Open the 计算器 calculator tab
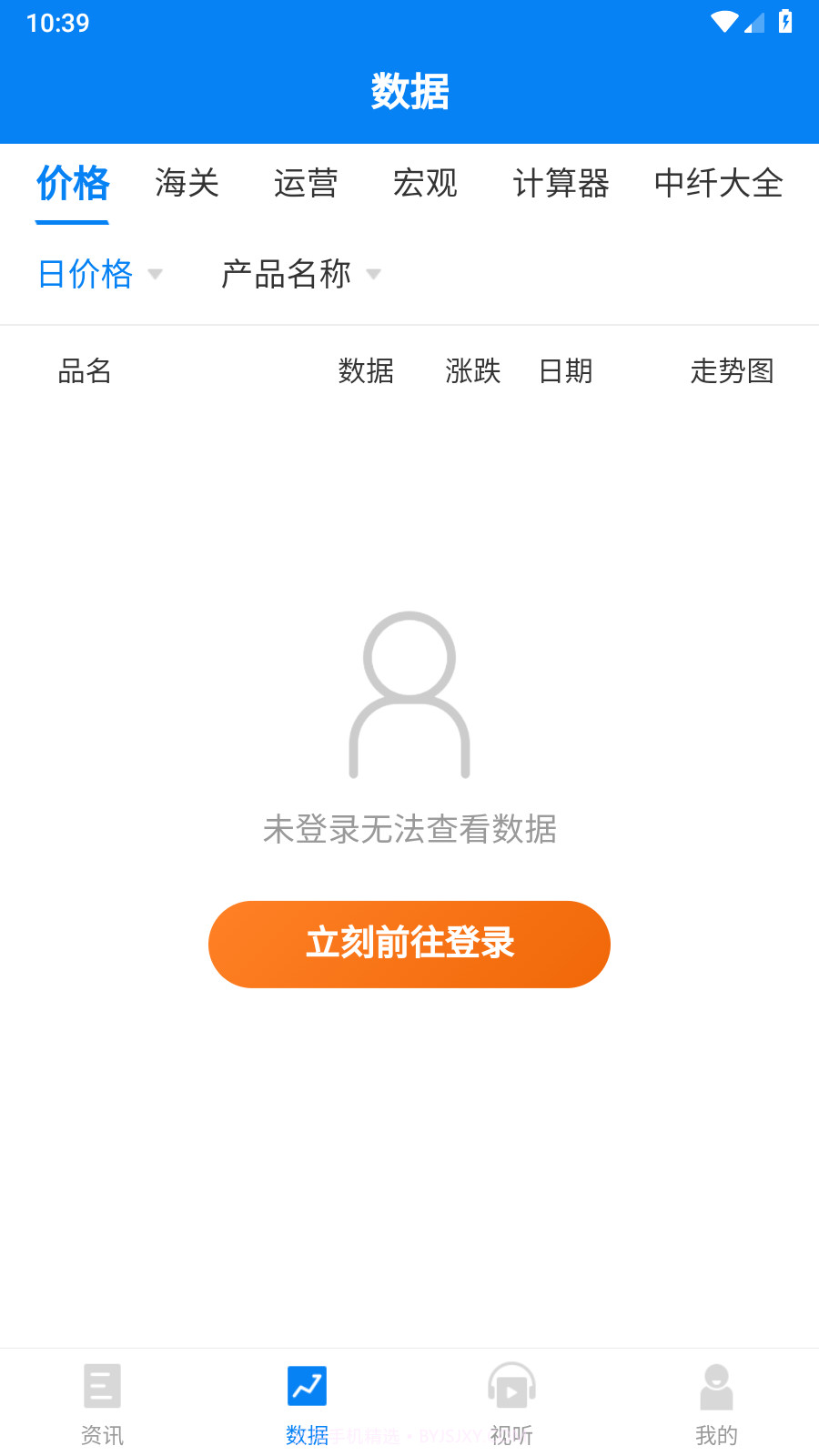 561,184
